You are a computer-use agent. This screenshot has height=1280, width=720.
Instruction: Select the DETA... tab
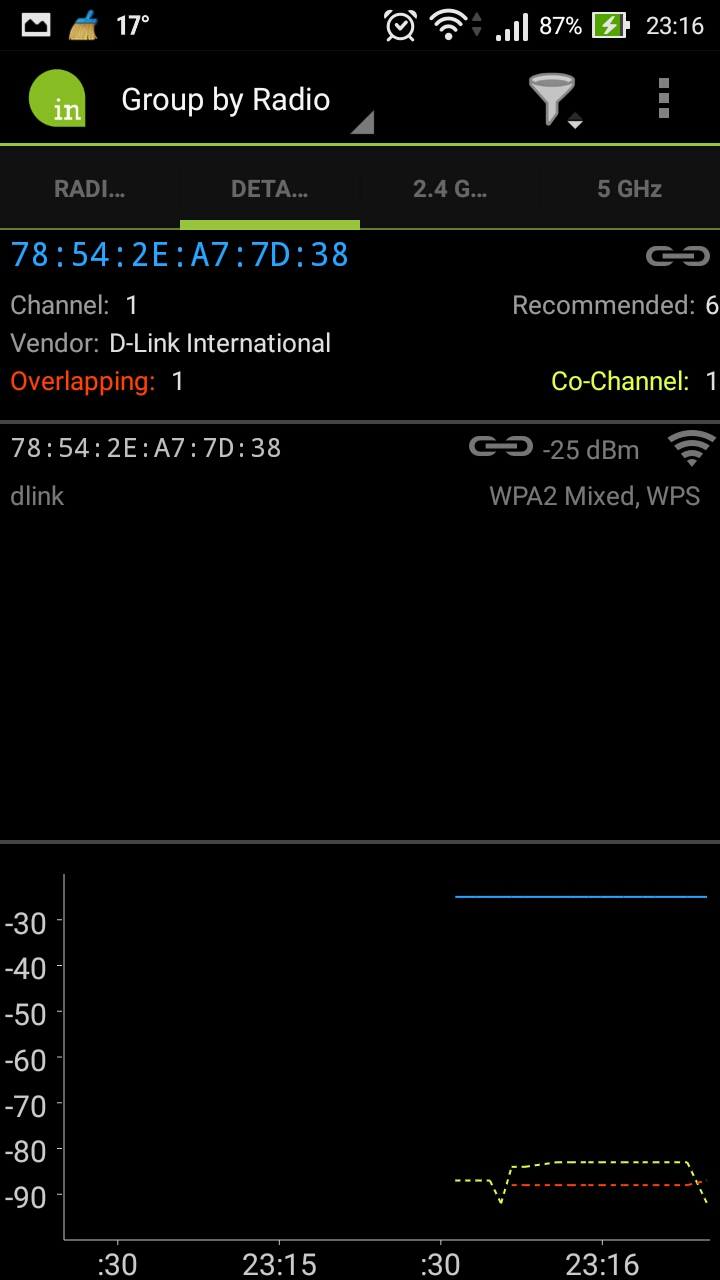point(270,189)
